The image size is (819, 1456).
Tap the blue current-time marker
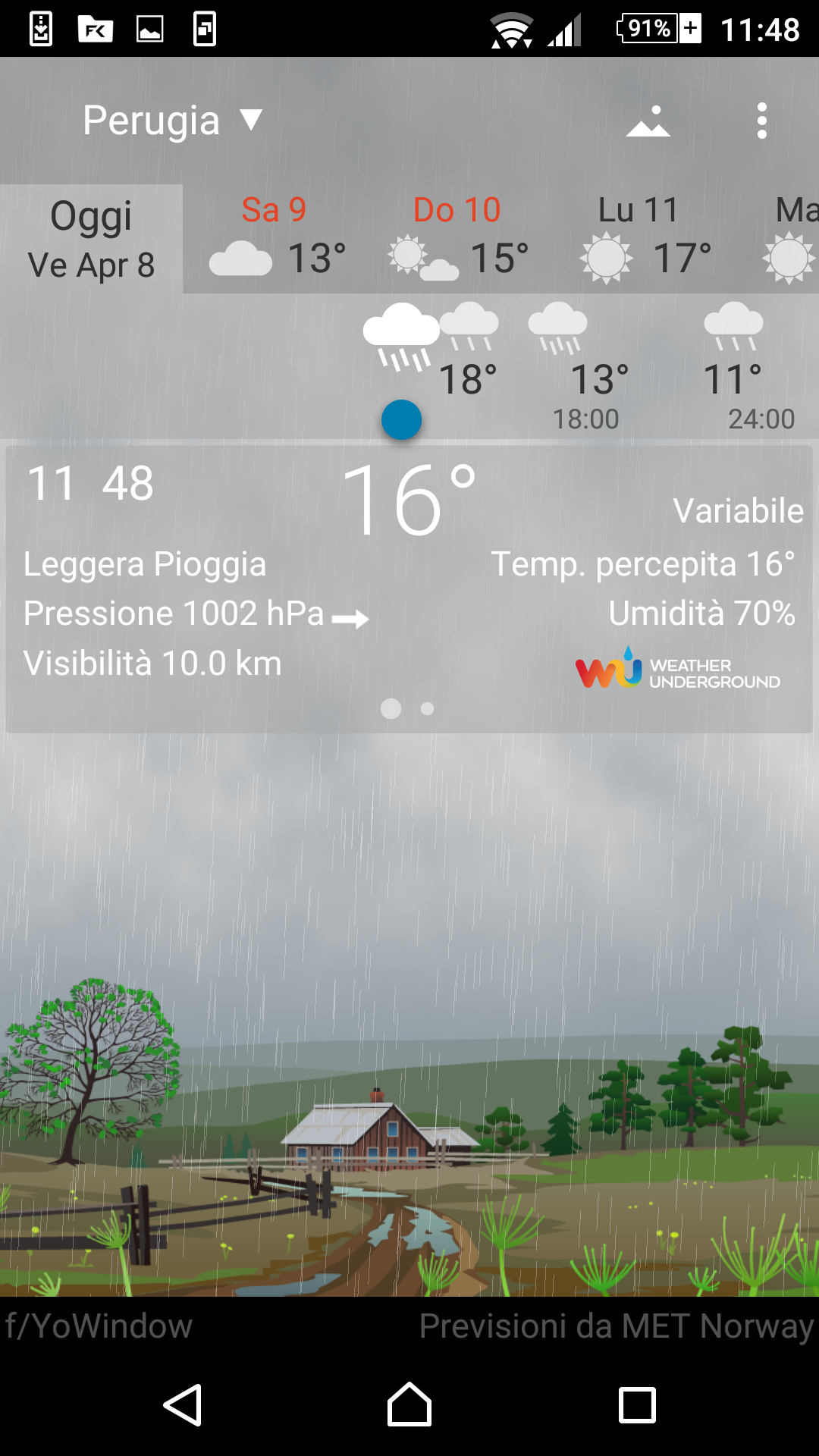(401, 420)
